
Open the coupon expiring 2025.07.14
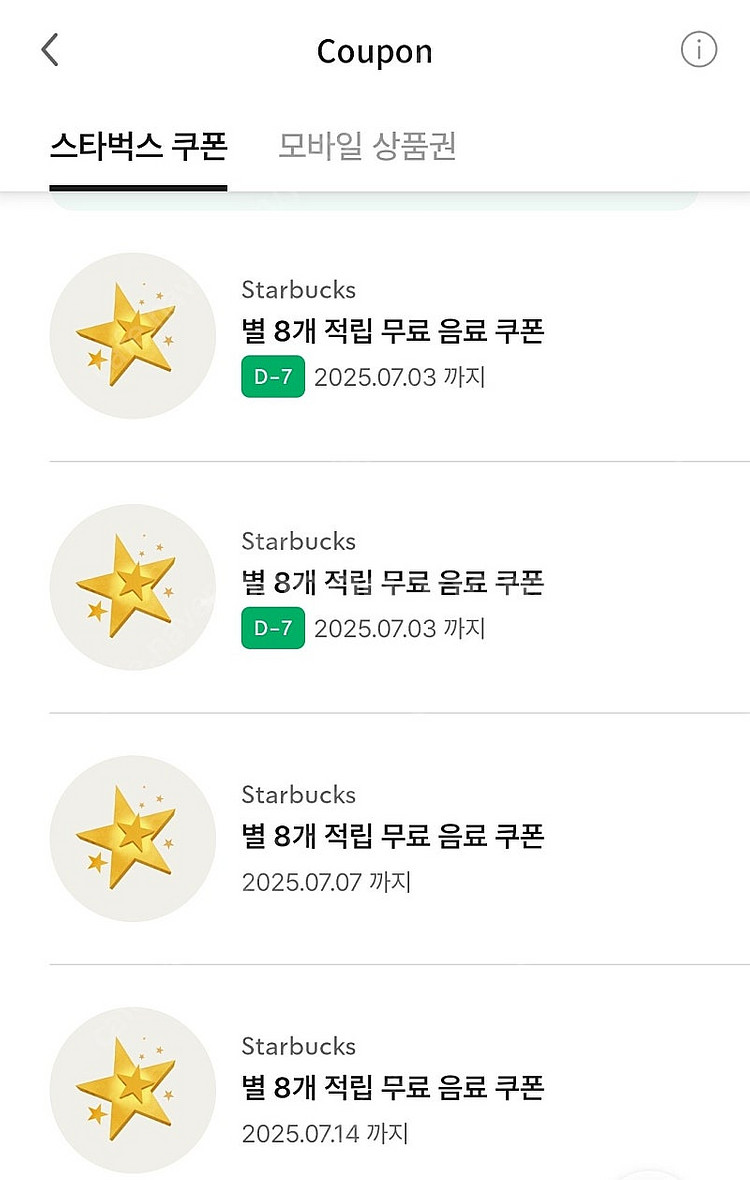[392, 1089]
